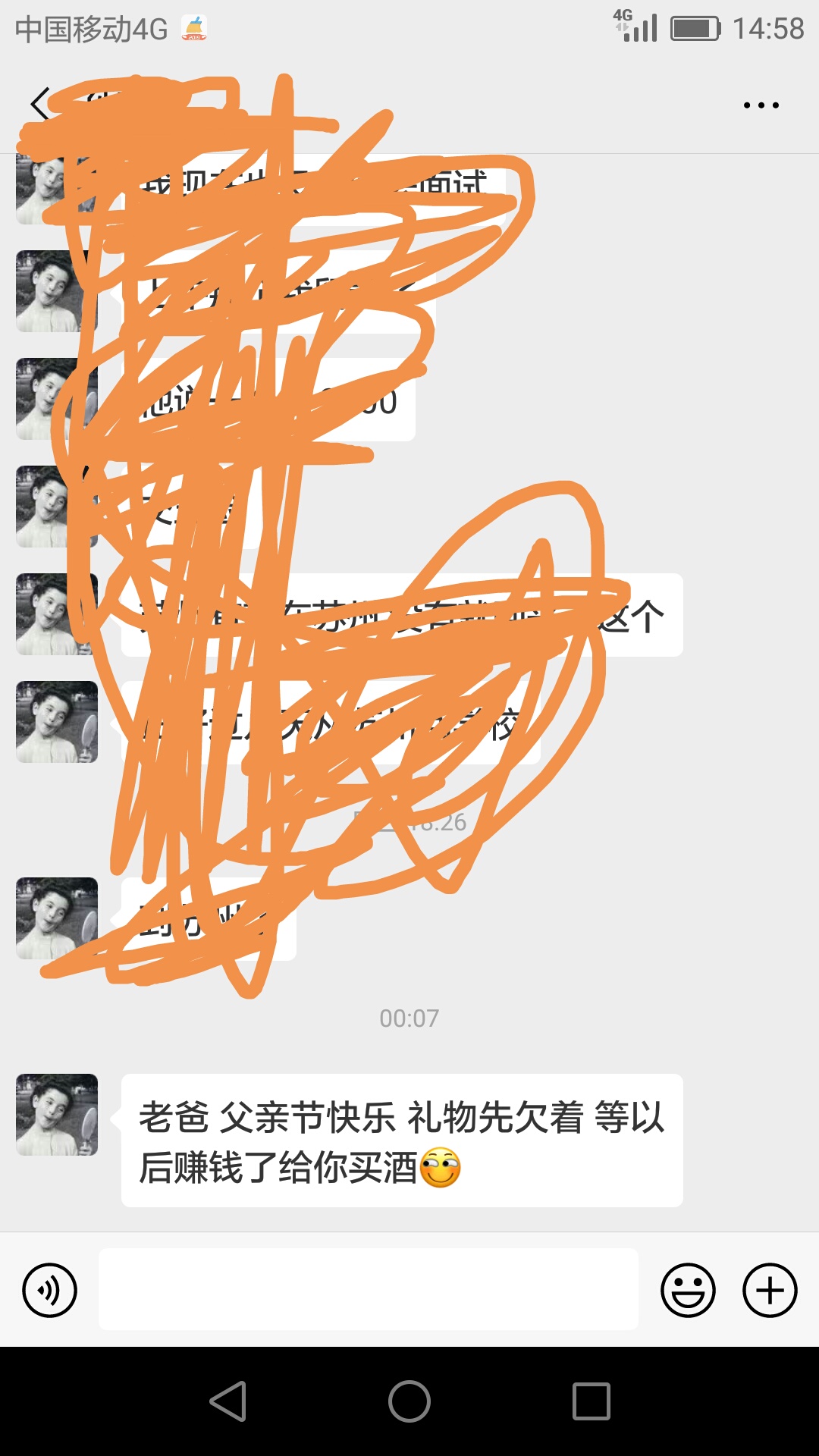Focus the message text field
The height and width of the screenshot is (1456, 819).
point(369,1289)
